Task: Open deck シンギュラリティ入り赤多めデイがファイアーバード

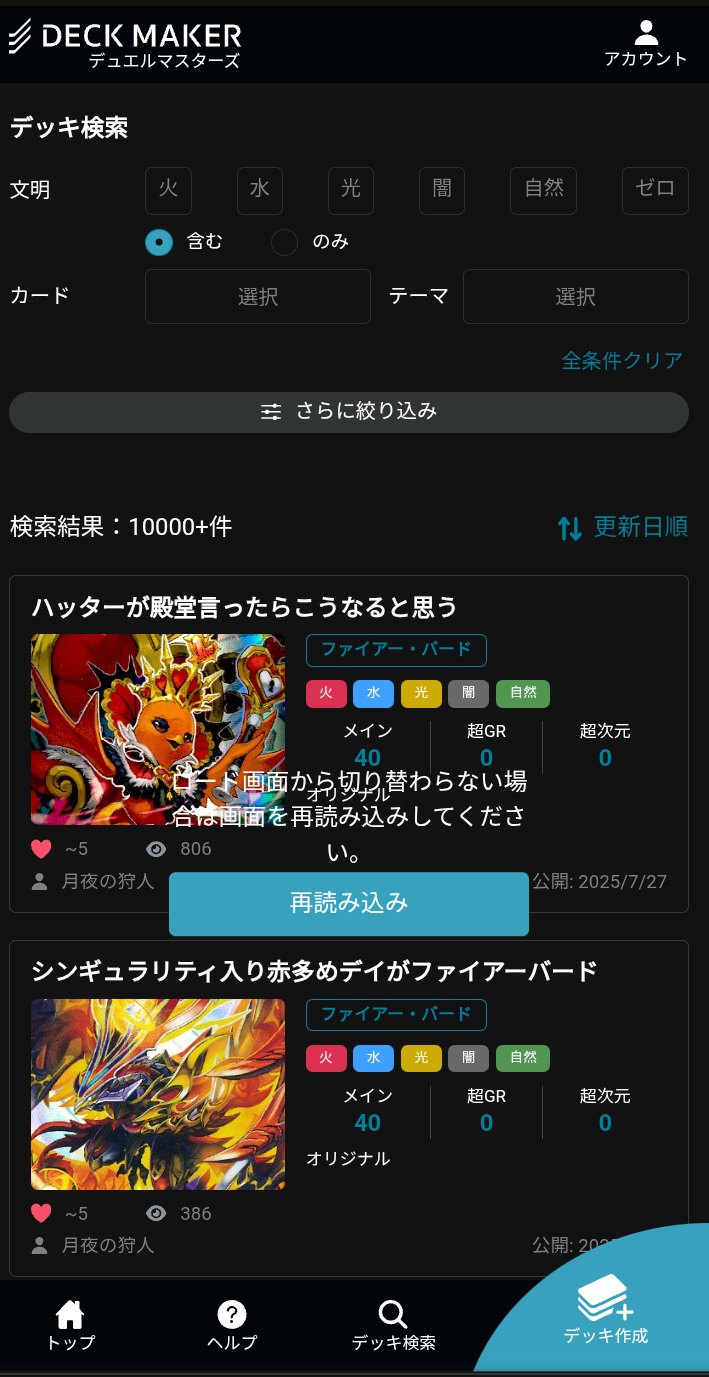Action: (314, 970)
